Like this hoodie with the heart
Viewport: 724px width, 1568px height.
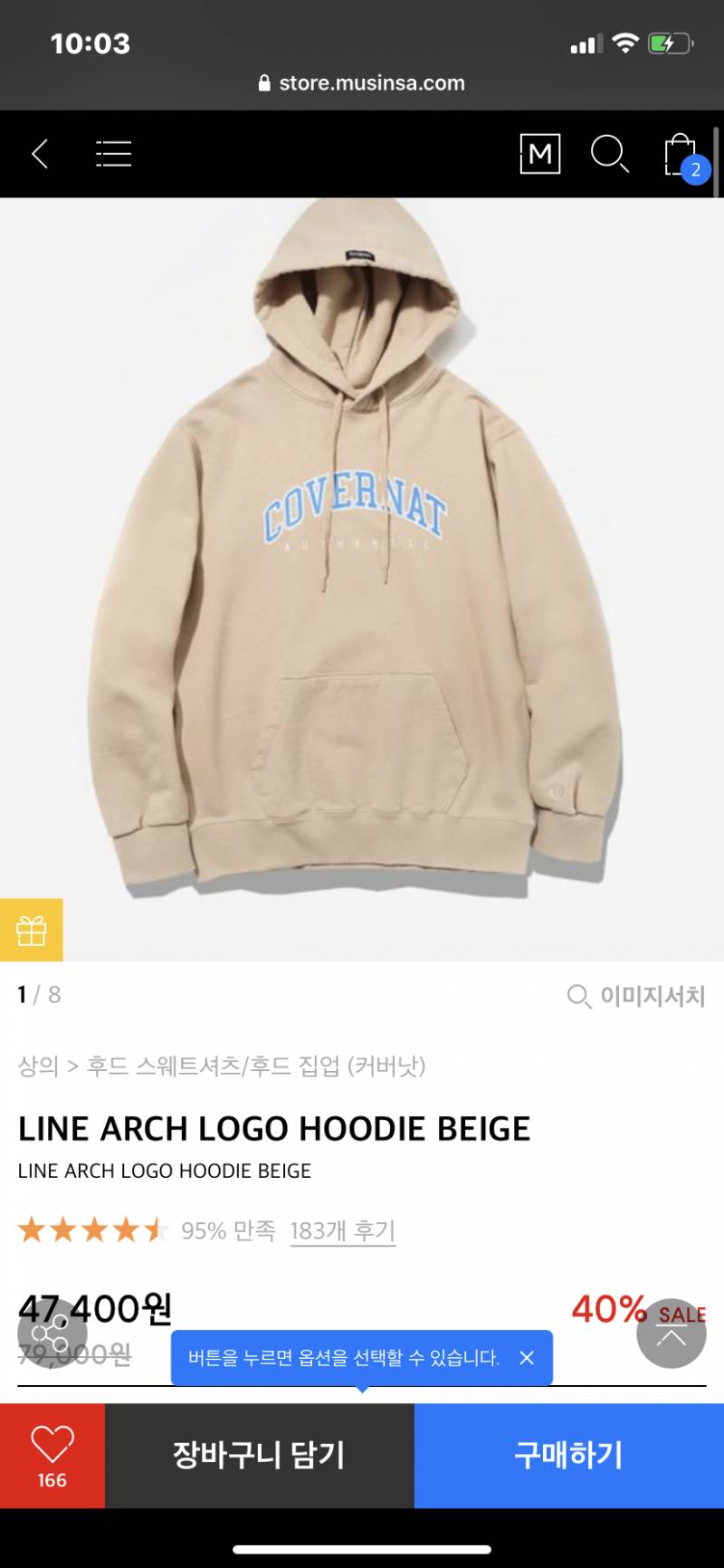52,1455
